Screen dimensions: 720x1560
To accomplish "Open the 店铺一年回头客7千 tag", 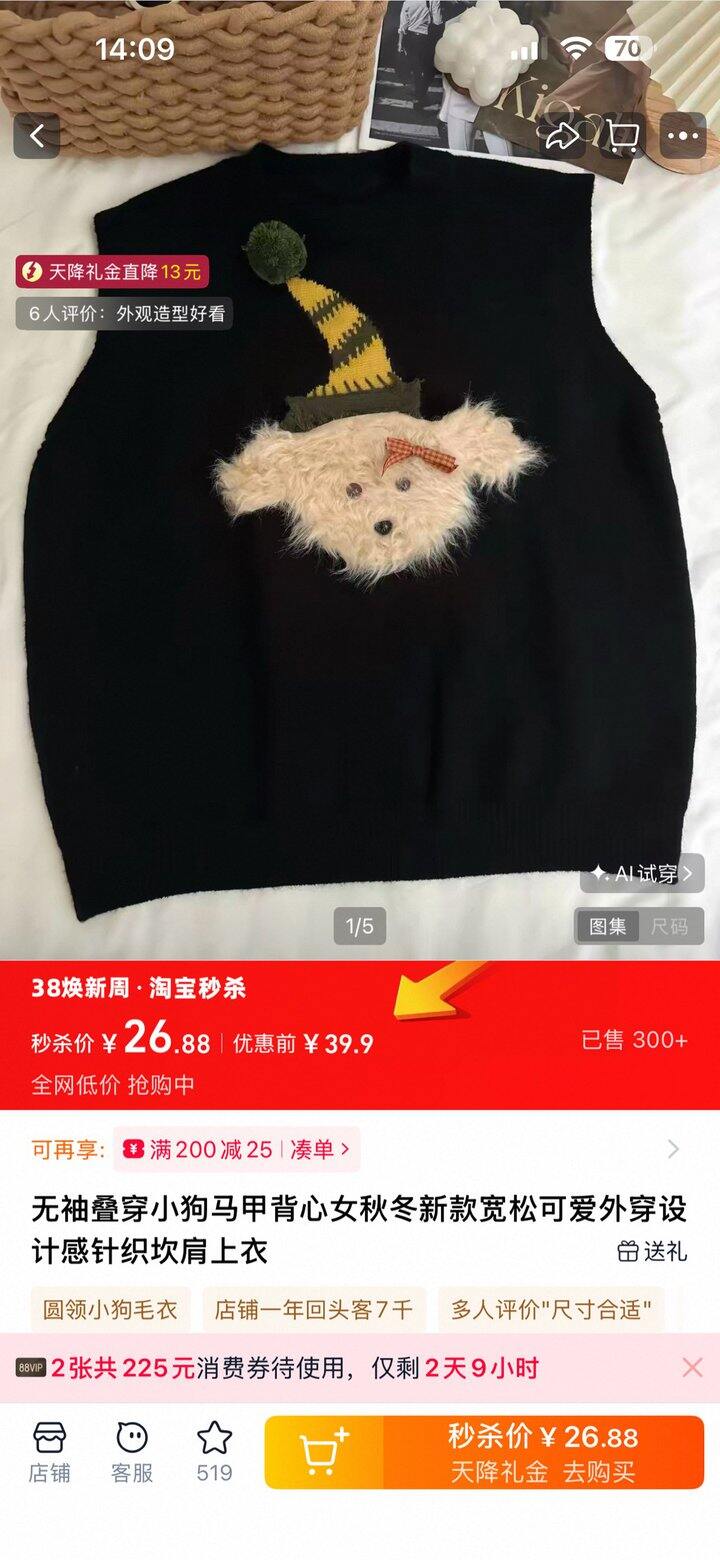I will [x=313, y=1309].
